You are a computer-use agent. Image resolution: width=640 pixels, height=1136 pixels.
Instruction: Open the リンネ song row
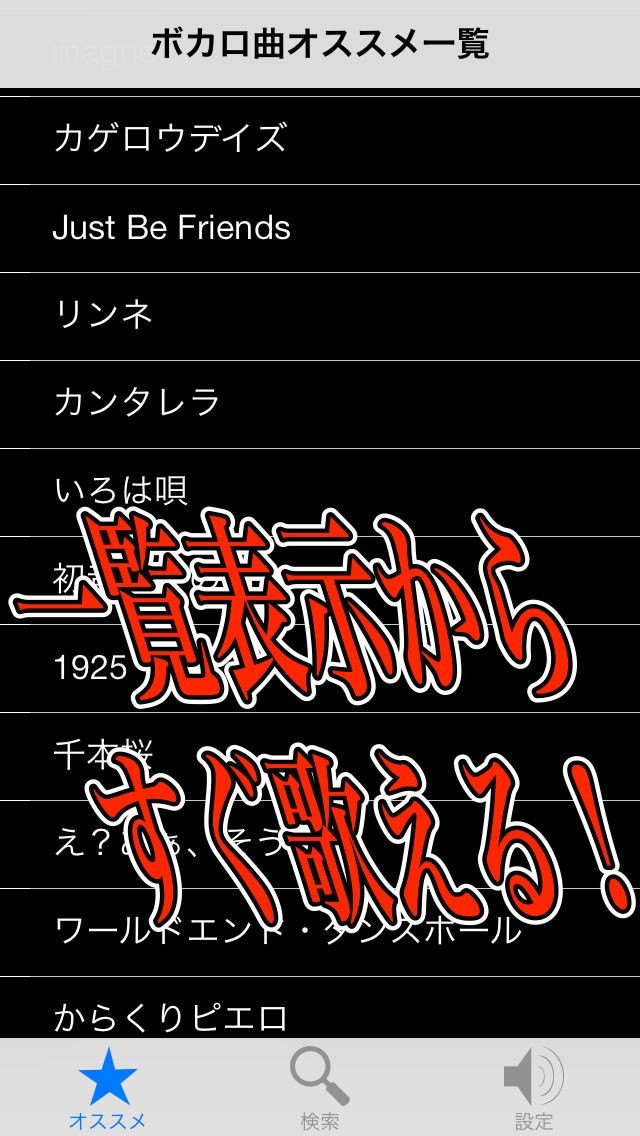point(103,315)
